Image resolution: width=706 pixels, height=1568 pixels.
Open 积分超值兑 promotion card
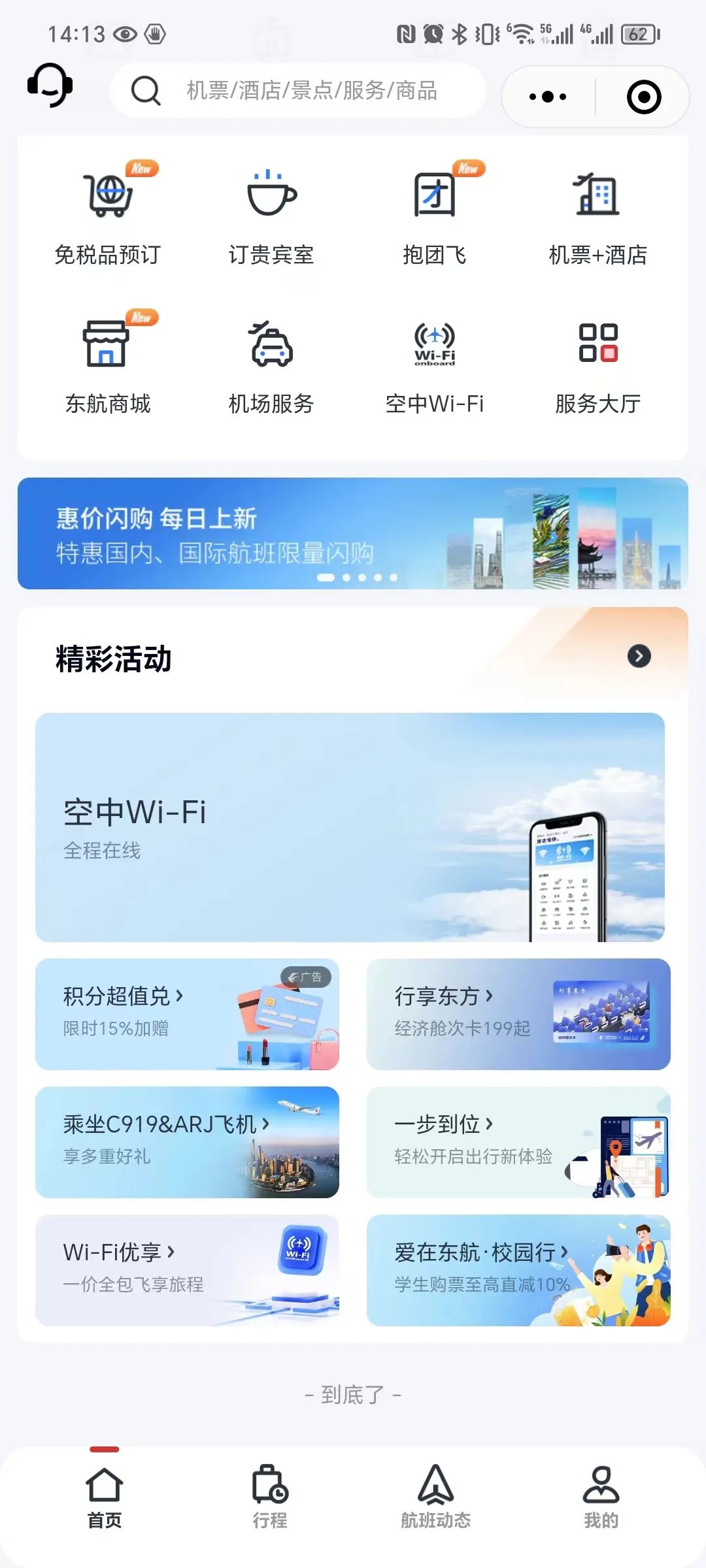(187, 1014)
